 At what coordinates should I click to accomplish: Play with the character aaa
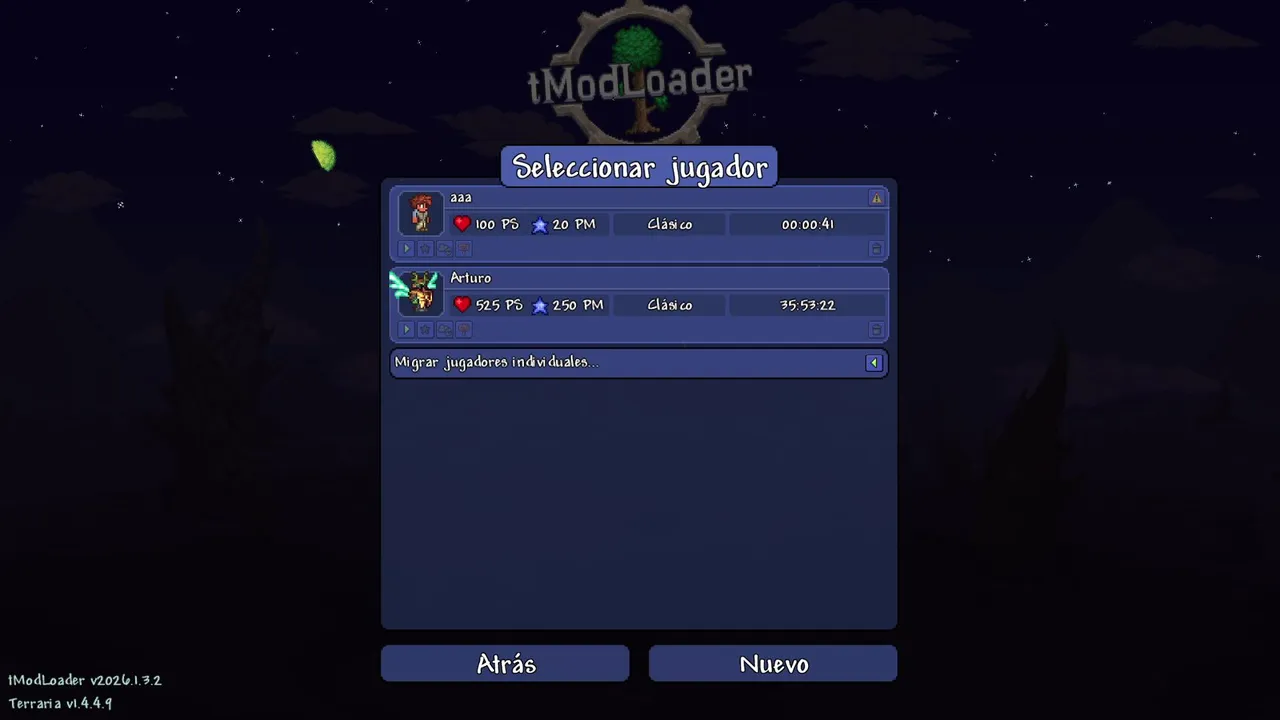406,249
